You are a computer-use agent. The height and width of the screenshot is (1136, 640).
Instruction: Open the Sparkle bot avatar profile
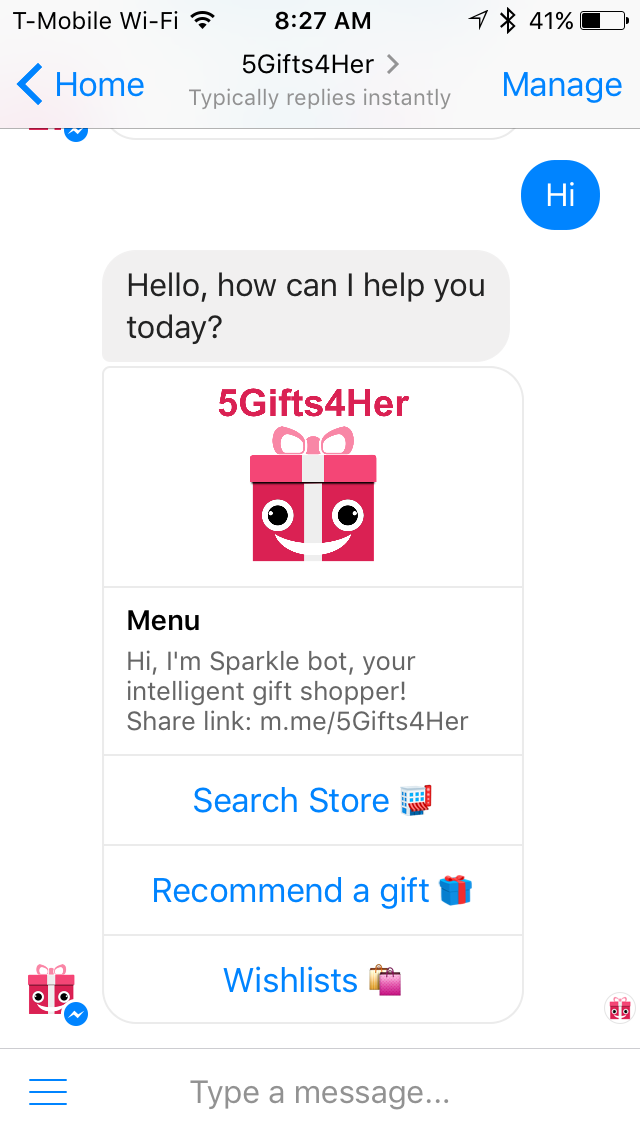click(52, 991)
